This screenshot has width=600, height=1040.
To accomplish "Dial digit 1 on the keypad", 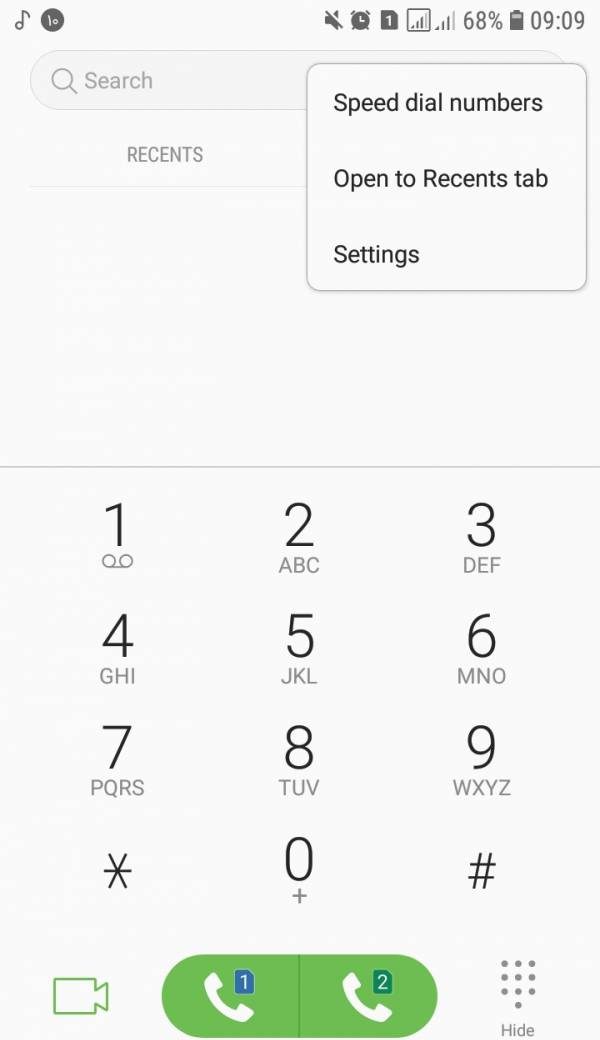I will pos(117,536).
